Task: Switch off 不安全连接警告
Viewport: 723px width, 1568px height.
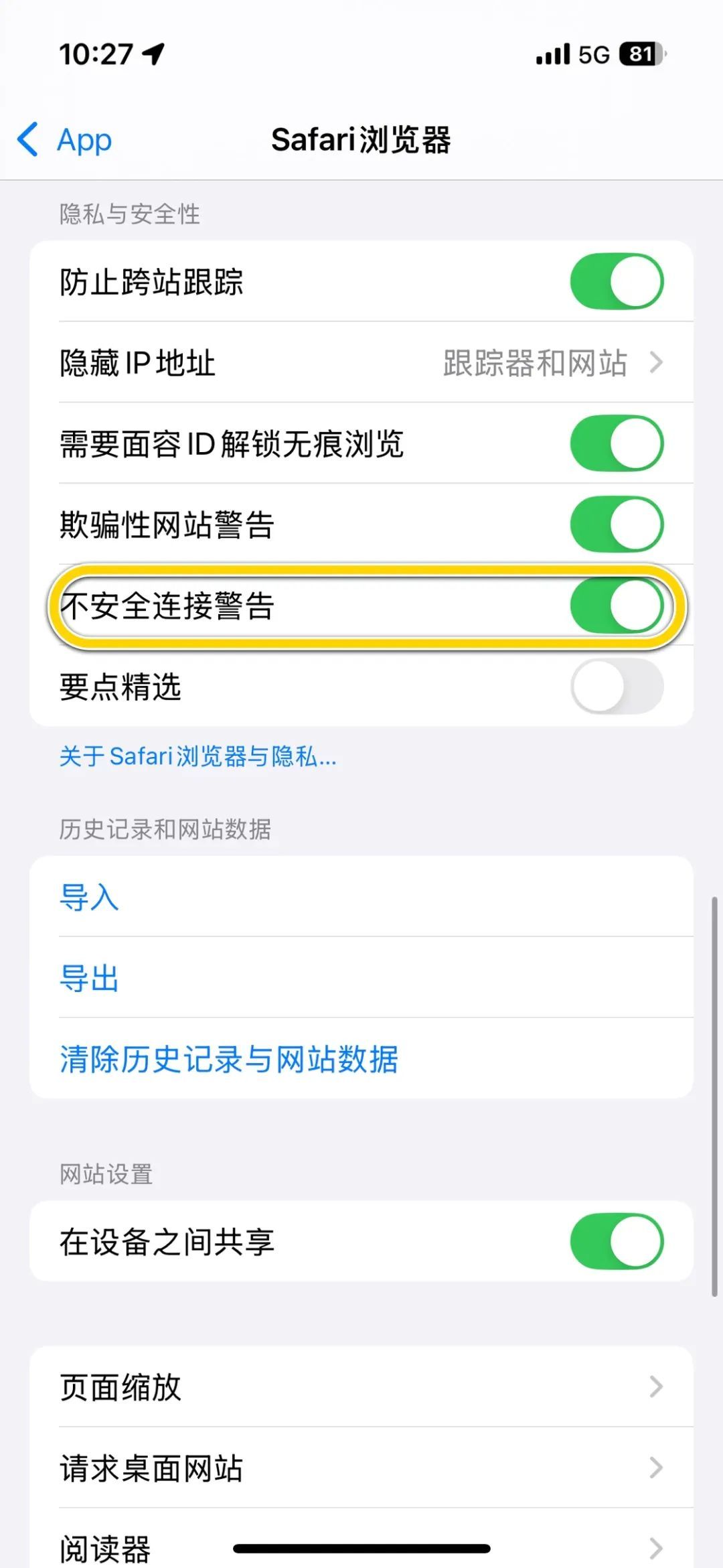Action: [616, 605]
